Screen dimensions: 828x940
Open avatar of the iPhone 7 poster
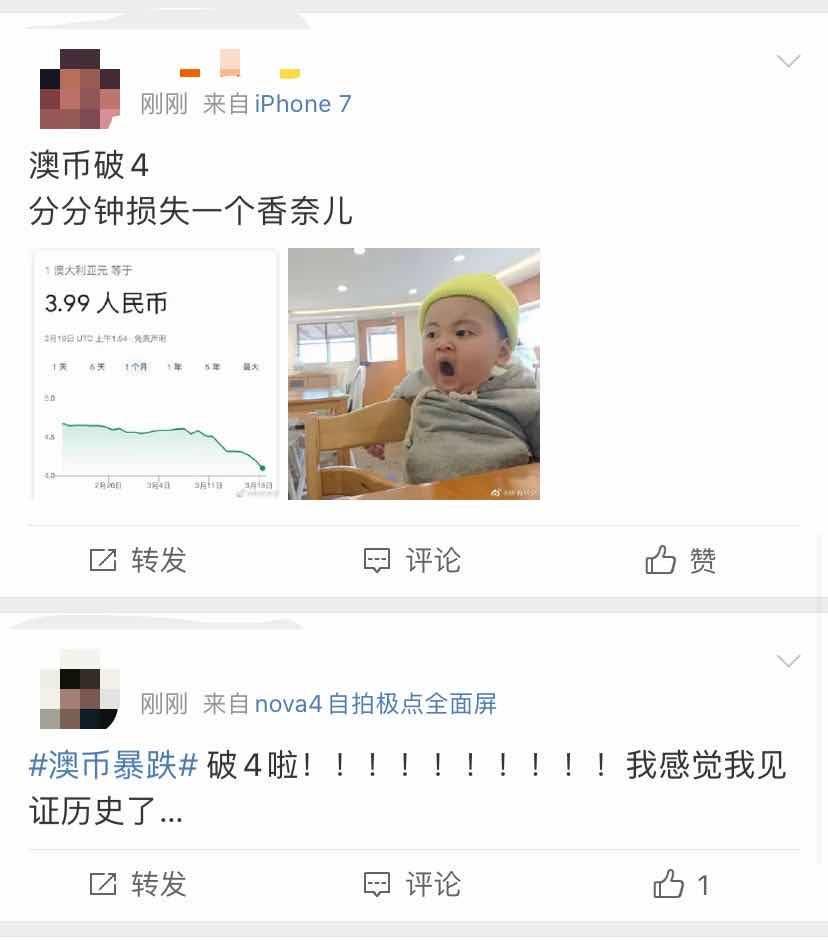[79, 90]
